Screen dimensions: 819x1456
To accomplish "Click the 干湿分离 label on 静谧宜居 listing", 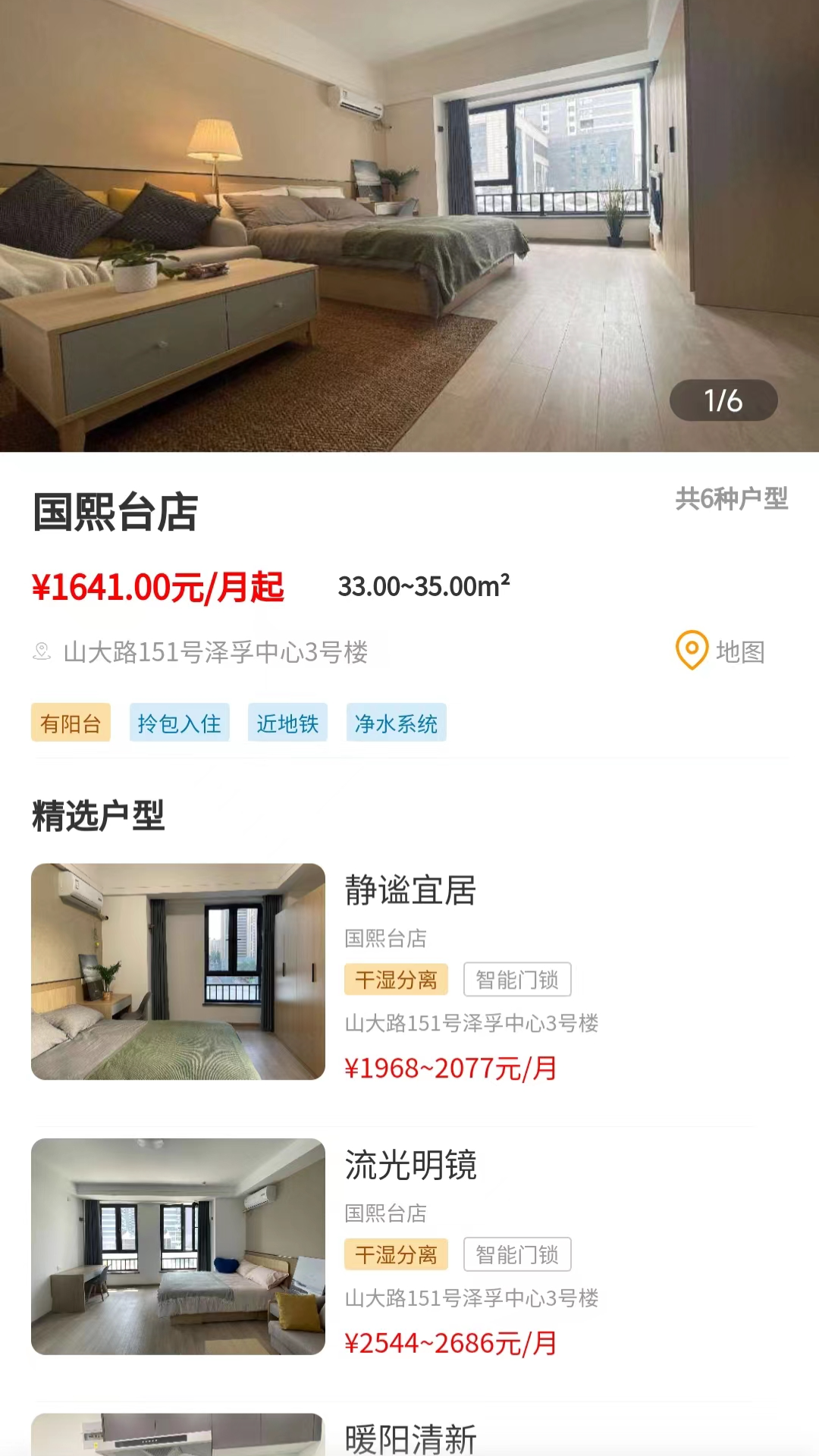I will 395,980.
